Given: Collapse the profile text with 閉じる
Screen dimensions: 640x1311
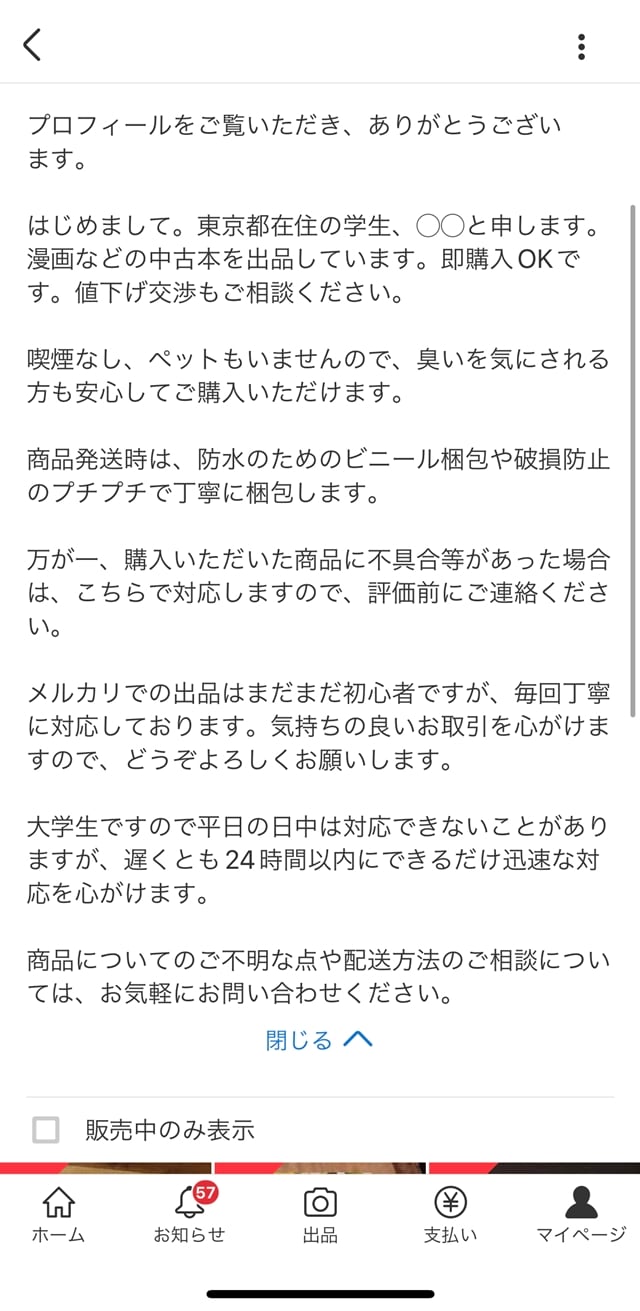Looking at the screenshot, I should coord(318,1040).
